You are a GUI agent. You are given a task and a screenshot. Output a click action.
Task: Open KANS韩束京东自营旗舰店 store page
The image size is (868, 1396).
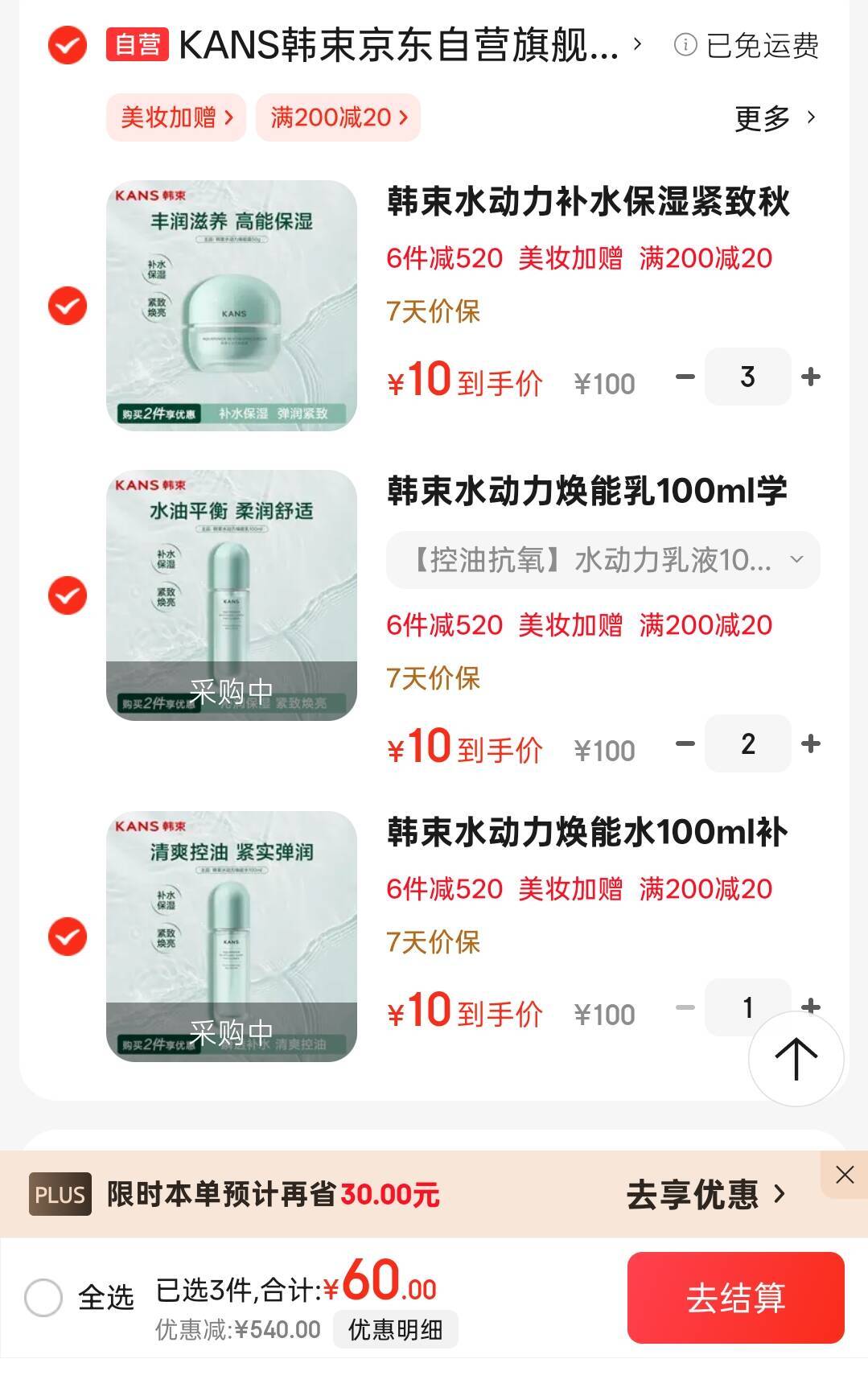tap(398, 45)
